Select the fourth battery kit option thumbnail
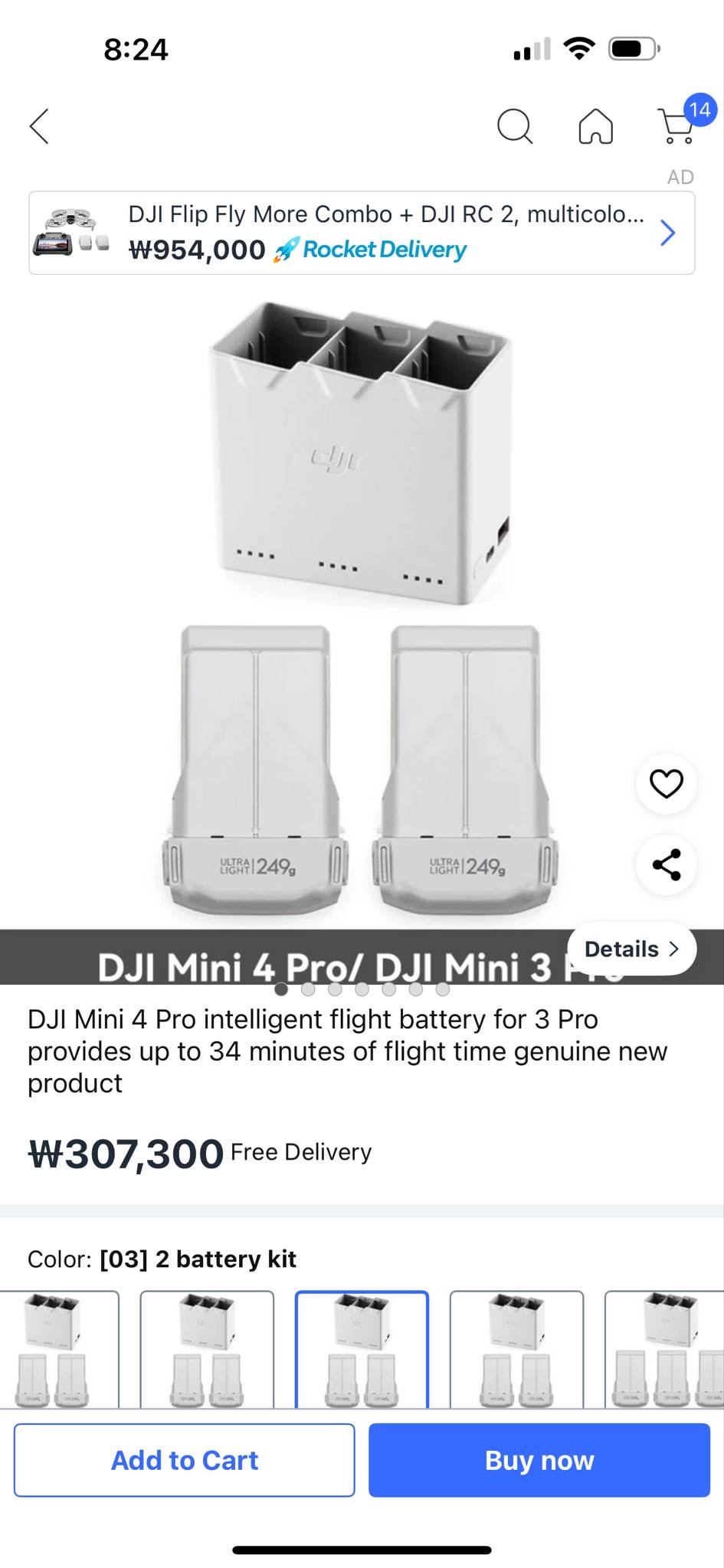The height and width of the screenshot is (1568, 724). (x=516, y=1349)
